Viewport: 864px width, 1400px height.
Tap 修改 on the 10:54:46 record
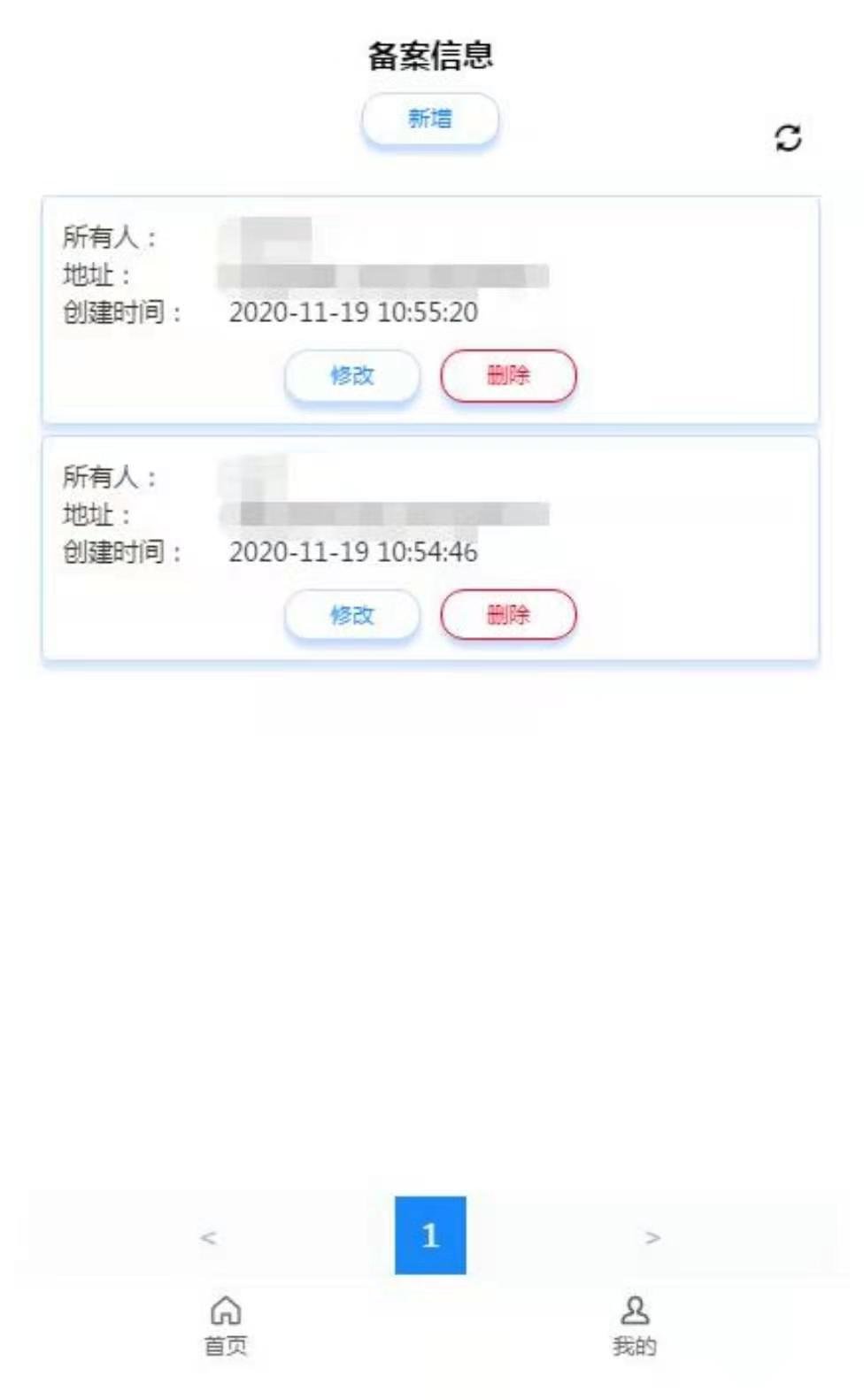pos(352,614)
